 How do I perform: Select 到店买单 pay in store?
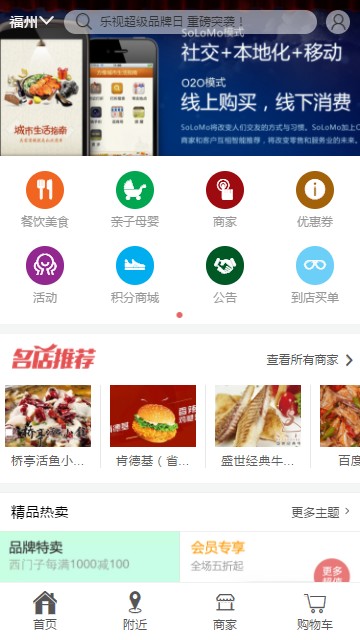pos(315,275)
